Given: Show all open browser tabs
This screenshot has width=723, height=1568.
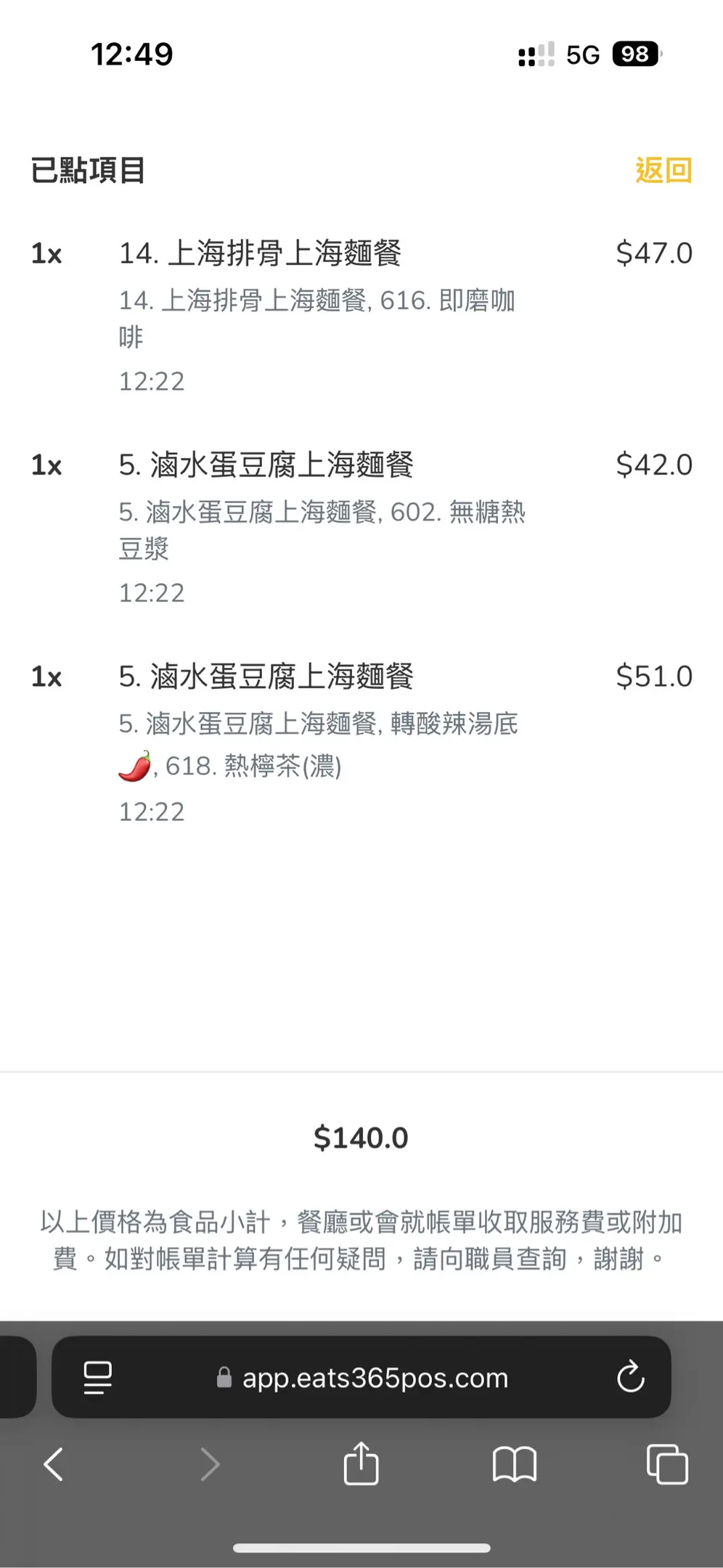Looking at the screenshot, I should pyautogui.click(x=666, y=1464).
